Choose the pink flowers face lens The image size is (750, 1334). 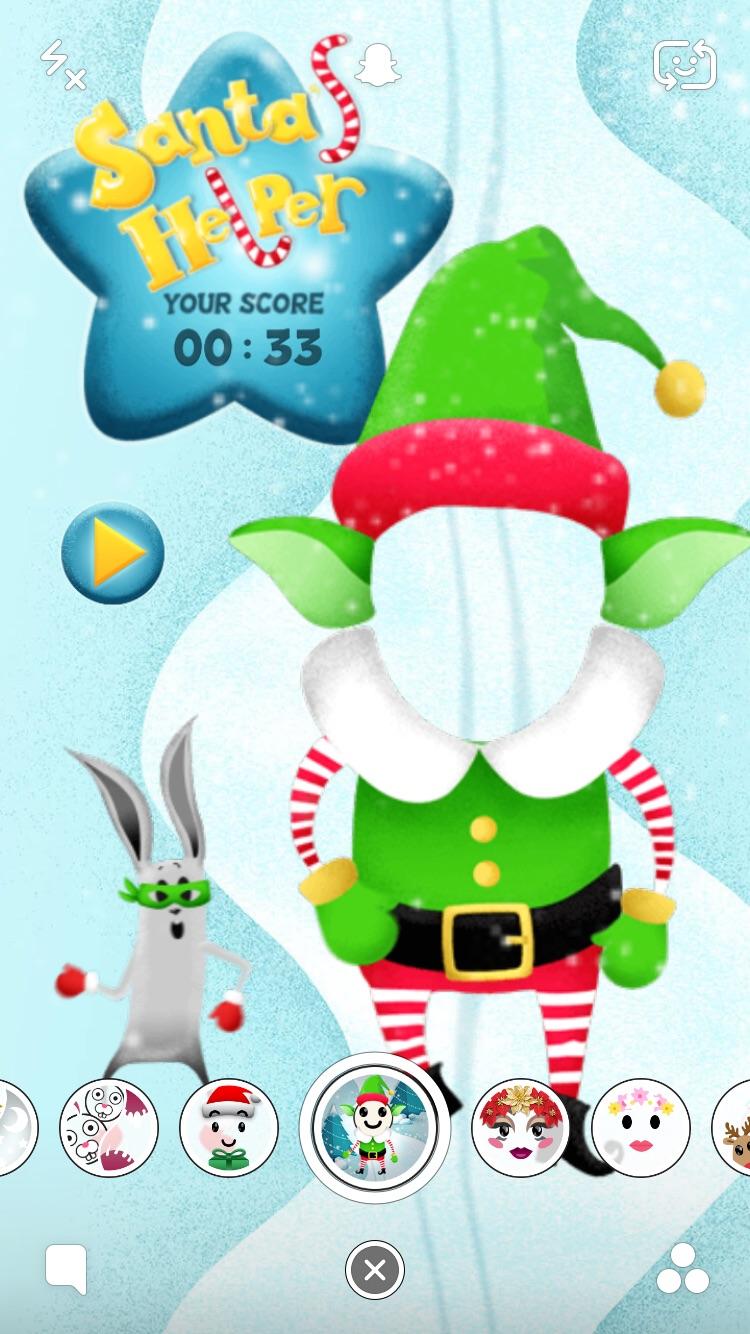(640, 1127)
